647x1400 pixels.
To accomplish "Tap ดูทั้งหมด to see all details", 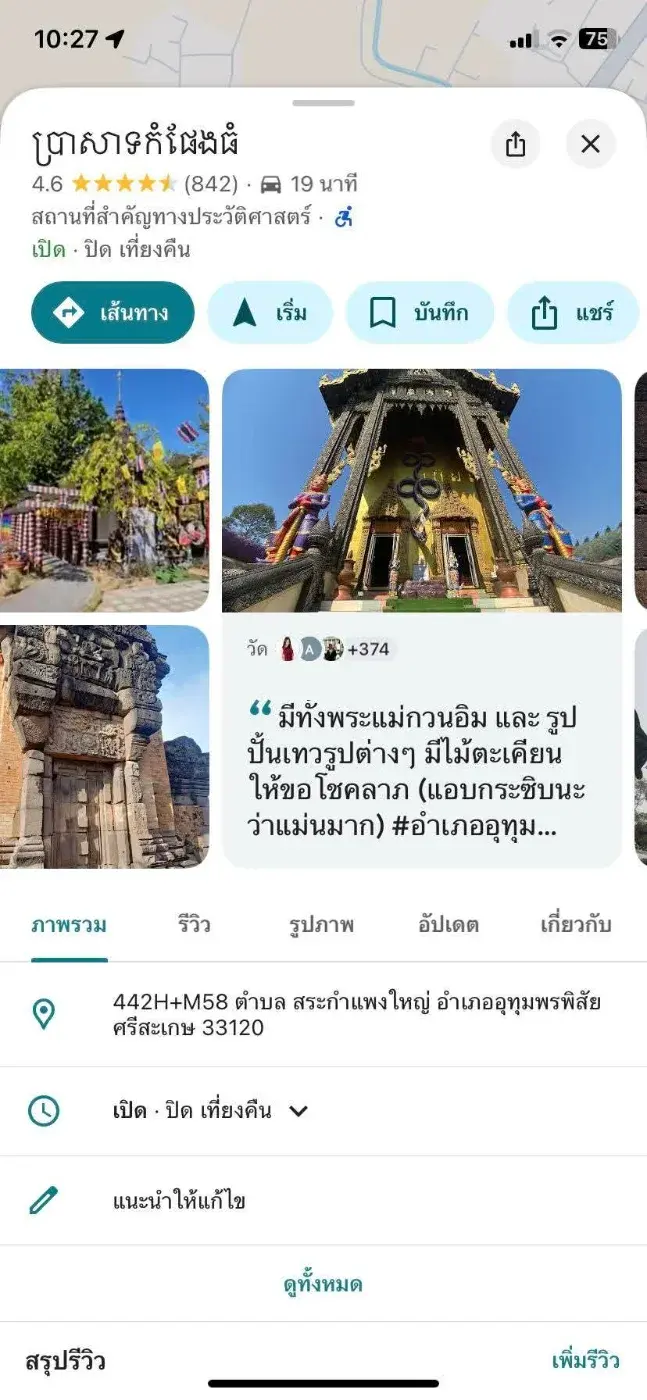I will pos(323,1284).
